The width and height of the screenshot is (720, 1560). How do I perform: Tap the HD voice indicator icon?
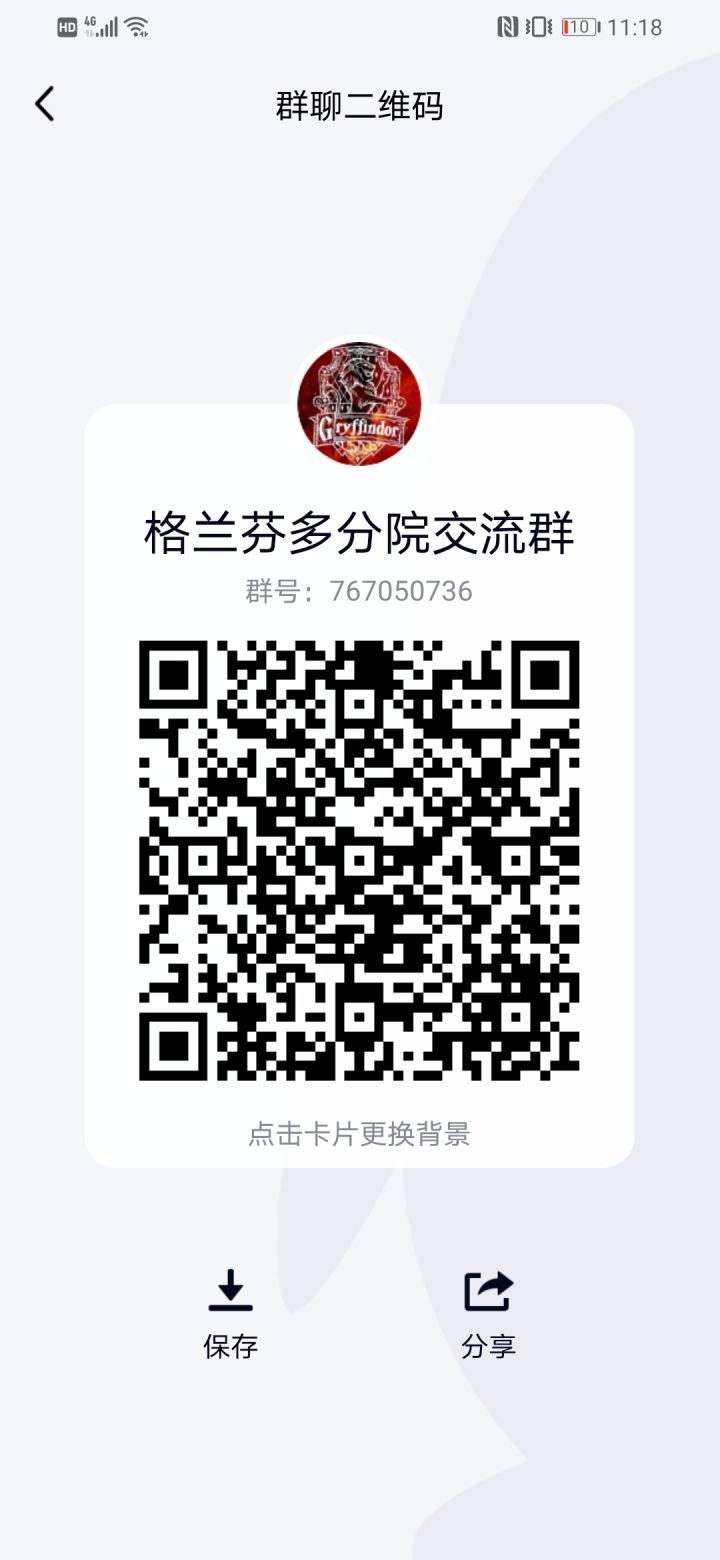[67, 27]
